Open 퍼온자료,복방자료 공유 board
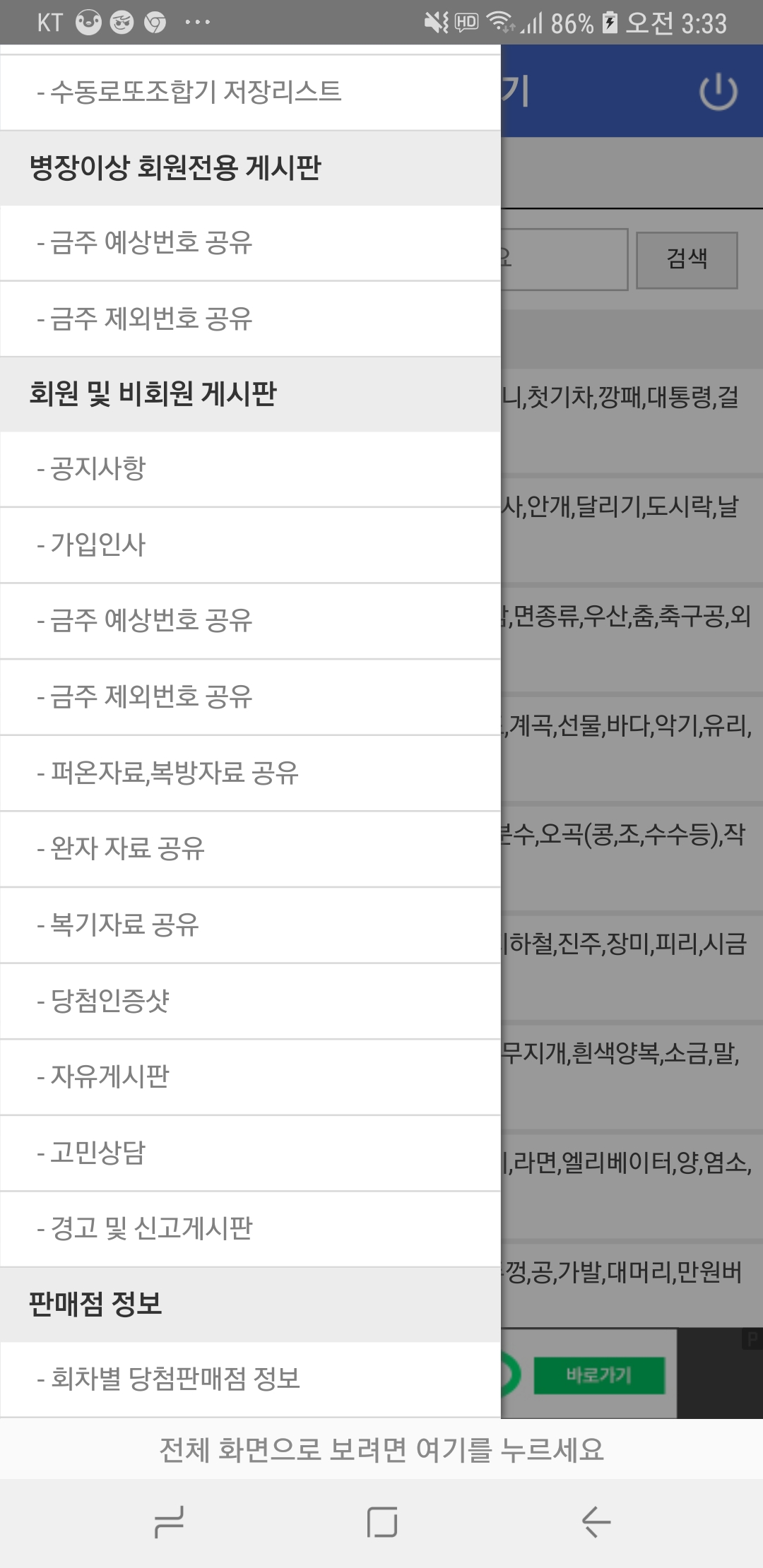 click(x=250, y=773)
